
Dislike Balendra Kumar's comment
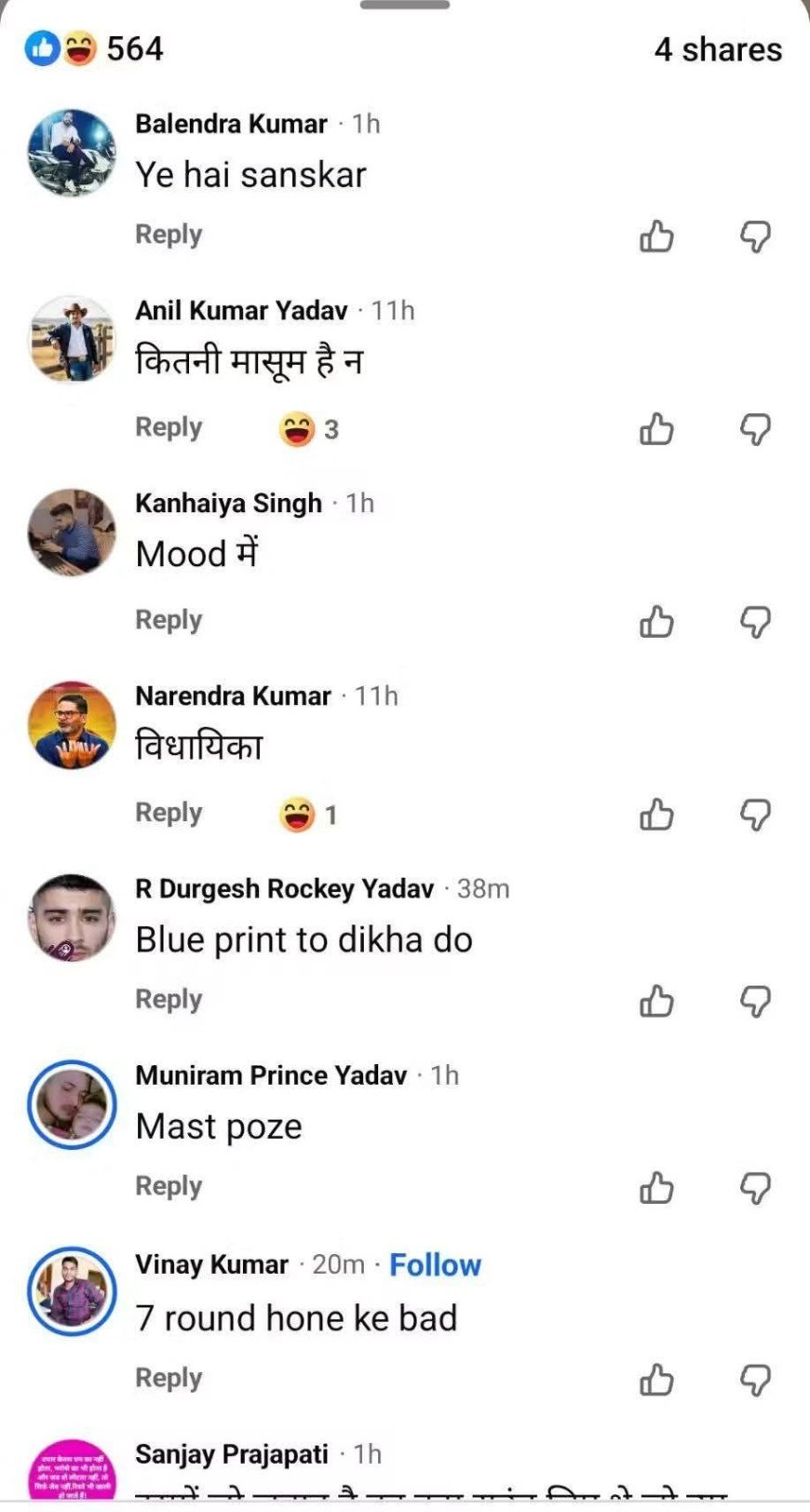tap(755, 236)
